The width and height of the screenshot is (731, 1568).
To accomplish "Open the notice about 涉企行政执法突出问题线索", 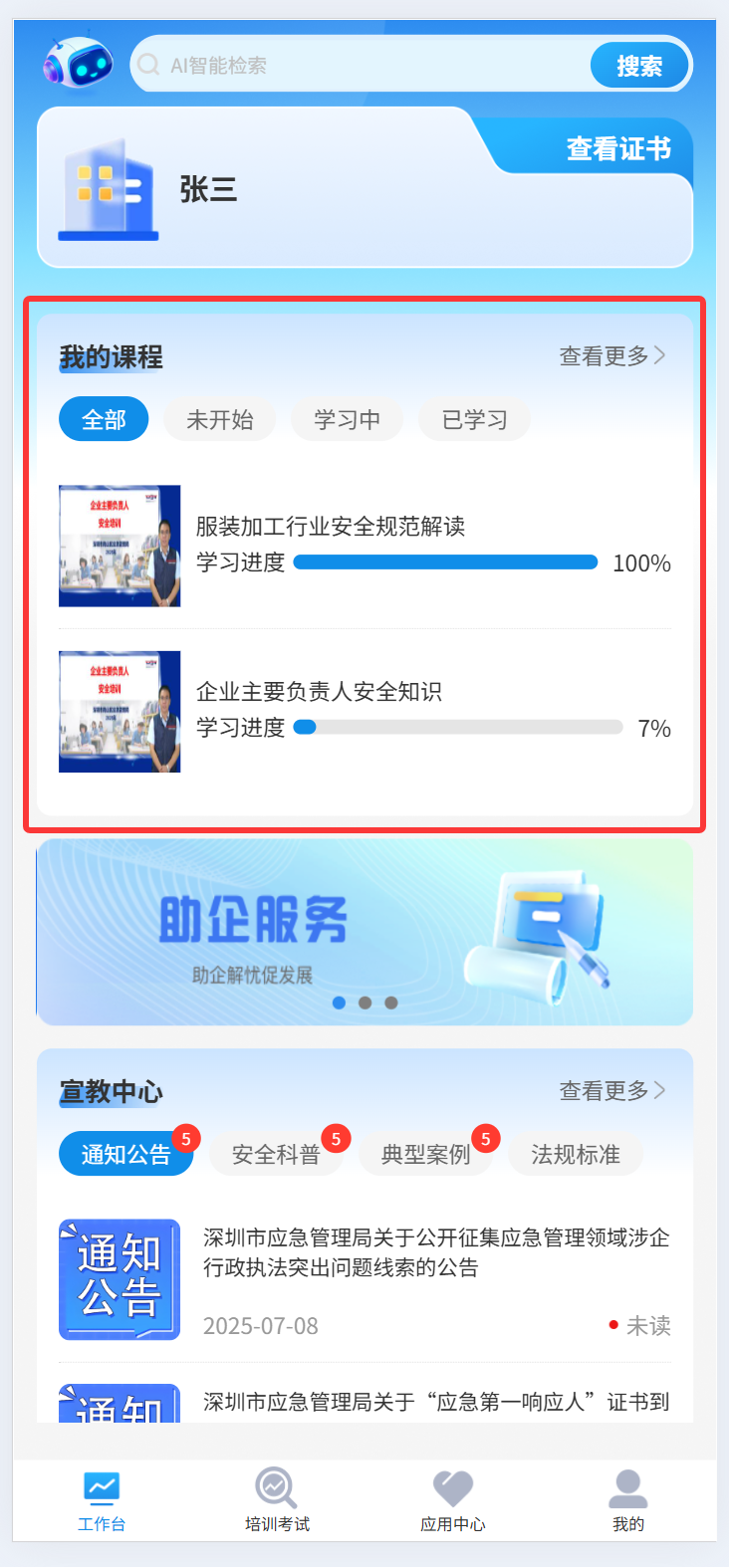I will coord(436,1252).
